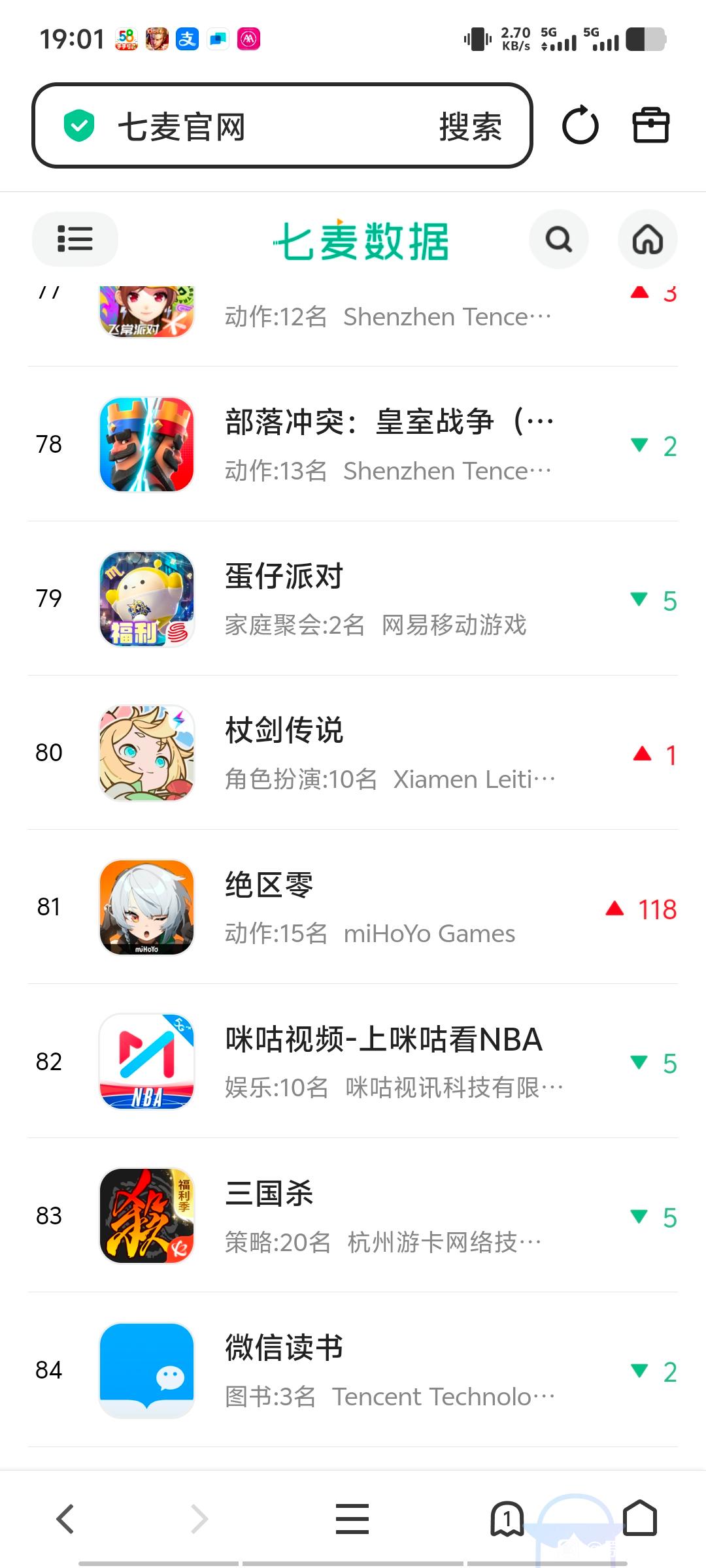View details for 杖剑传说
The image size is (706, 1568).
click(389, 753)
